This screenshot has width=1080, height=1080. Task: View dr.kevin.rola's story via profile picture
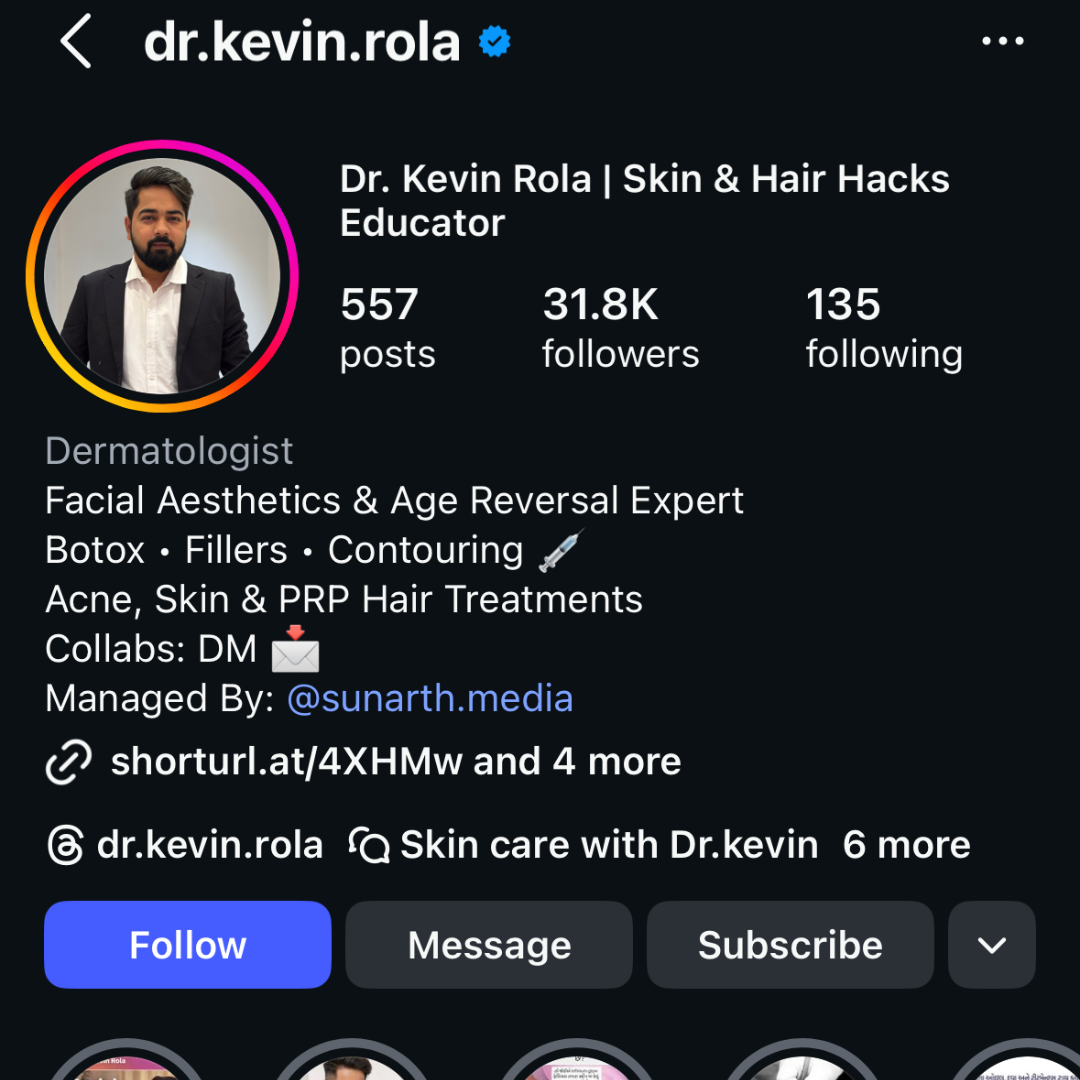pyautogui.click(x=162, y=276)
